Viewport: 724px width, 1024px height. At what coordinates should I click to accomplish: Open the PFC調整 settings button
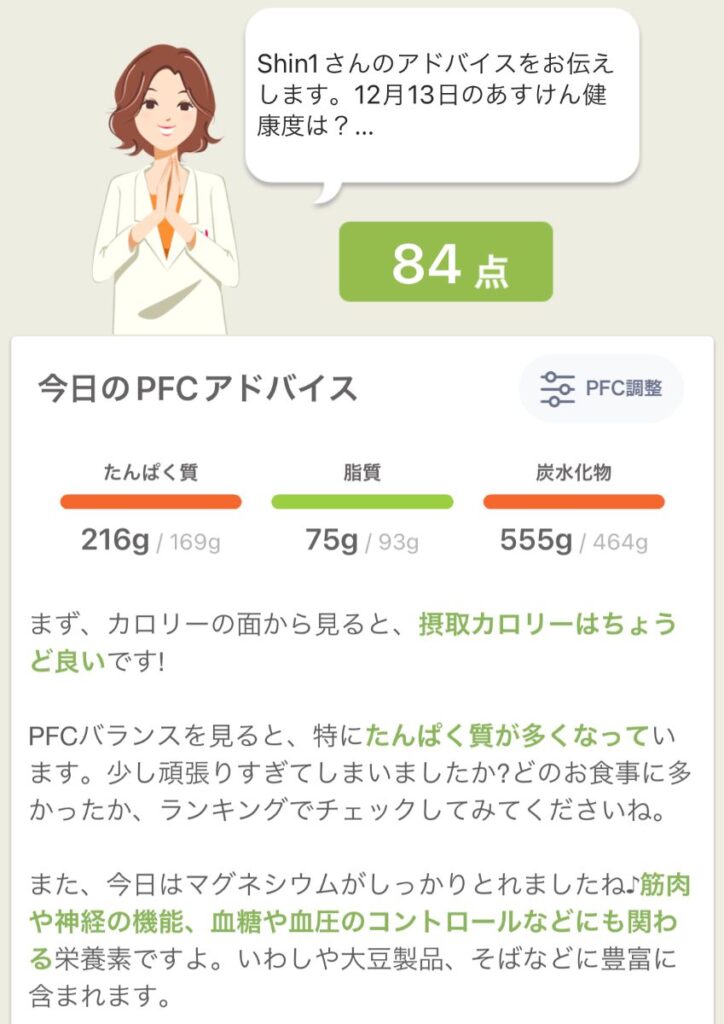pyautogui.click(x=601, y=388)
